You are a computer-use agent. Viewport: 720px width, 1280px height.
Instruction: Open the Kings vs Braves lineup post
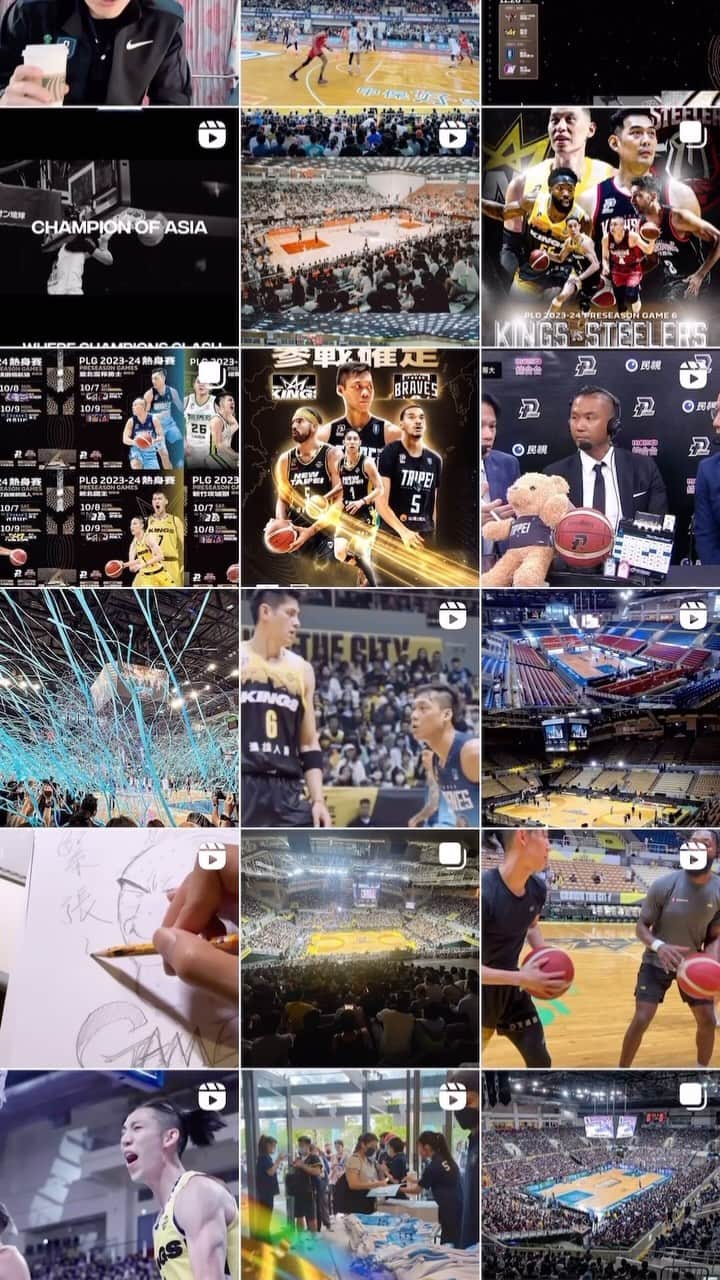pos(360,467)
